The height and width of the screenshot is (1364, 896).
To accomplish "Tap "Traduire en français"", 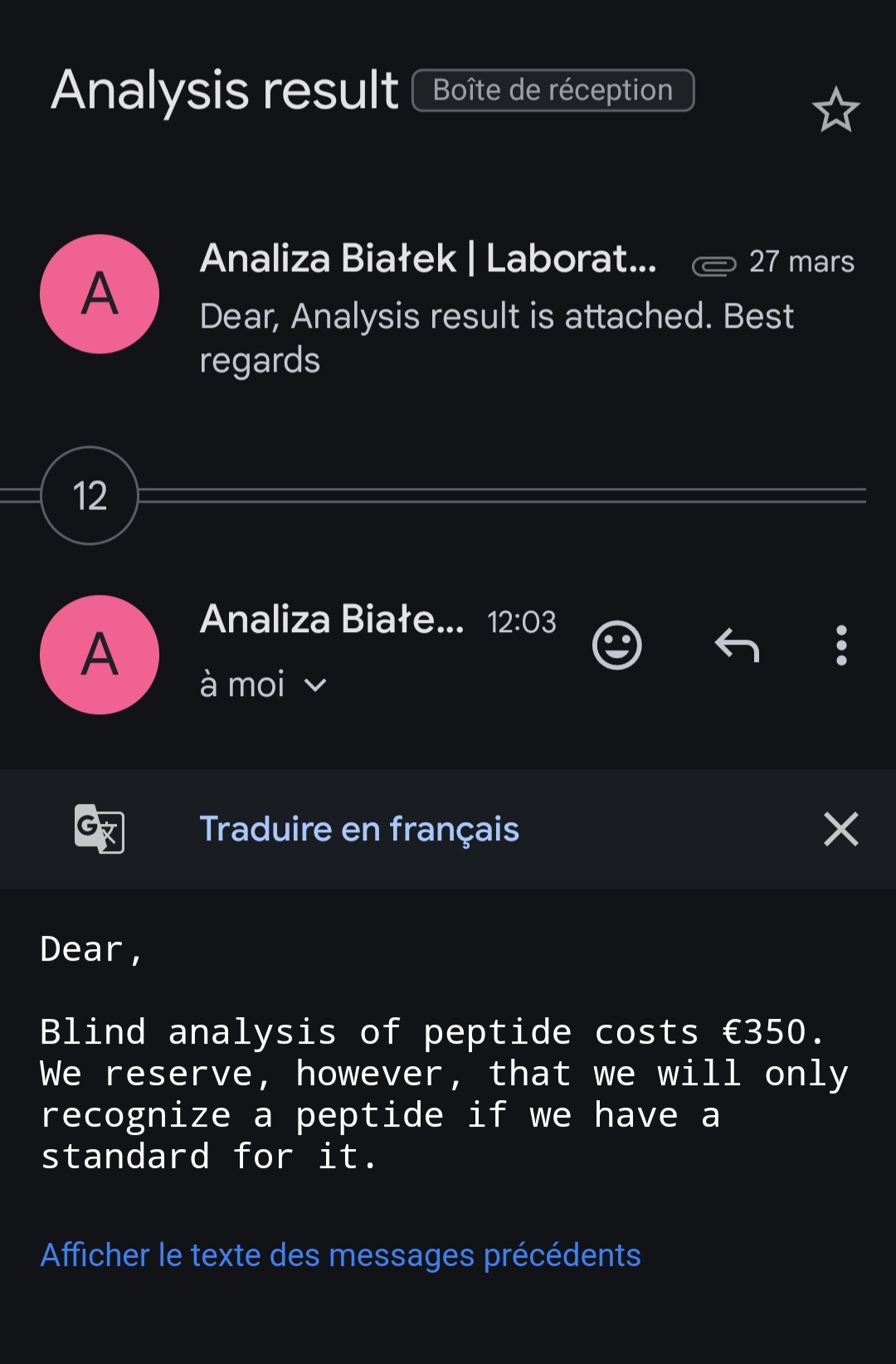I will tap(359, 829).
